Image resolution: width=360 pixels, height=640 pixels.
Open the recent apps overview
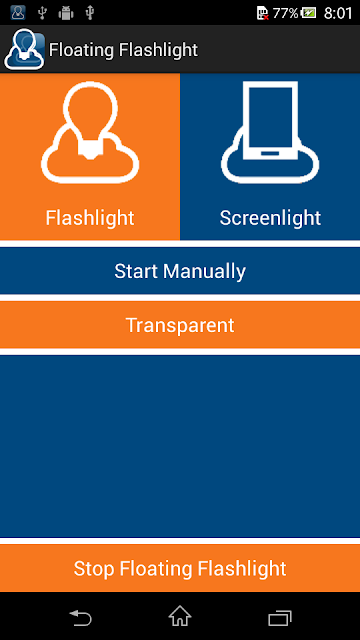click(x=280, y=618)
